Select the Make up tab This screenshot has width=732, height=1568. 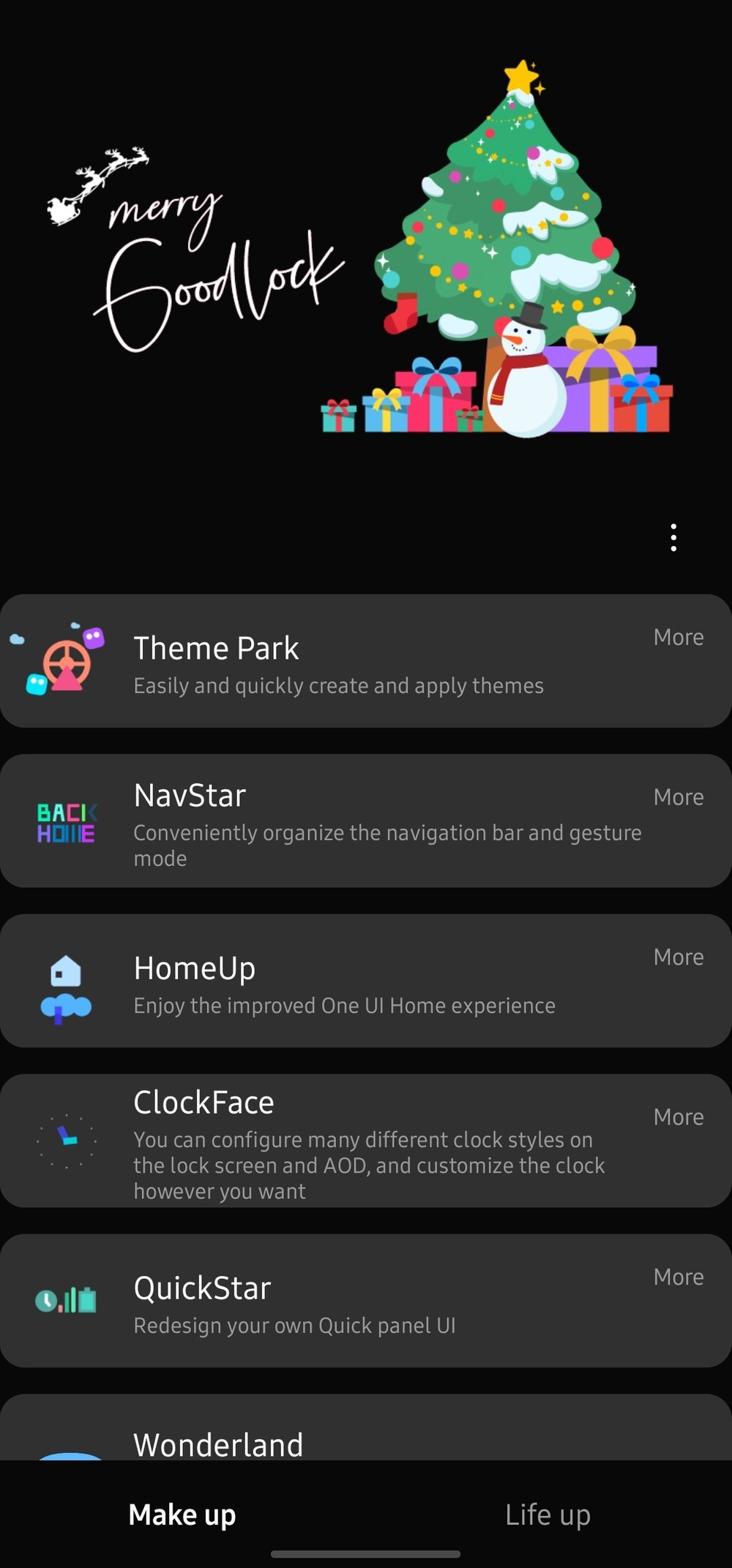(182, 1514)
